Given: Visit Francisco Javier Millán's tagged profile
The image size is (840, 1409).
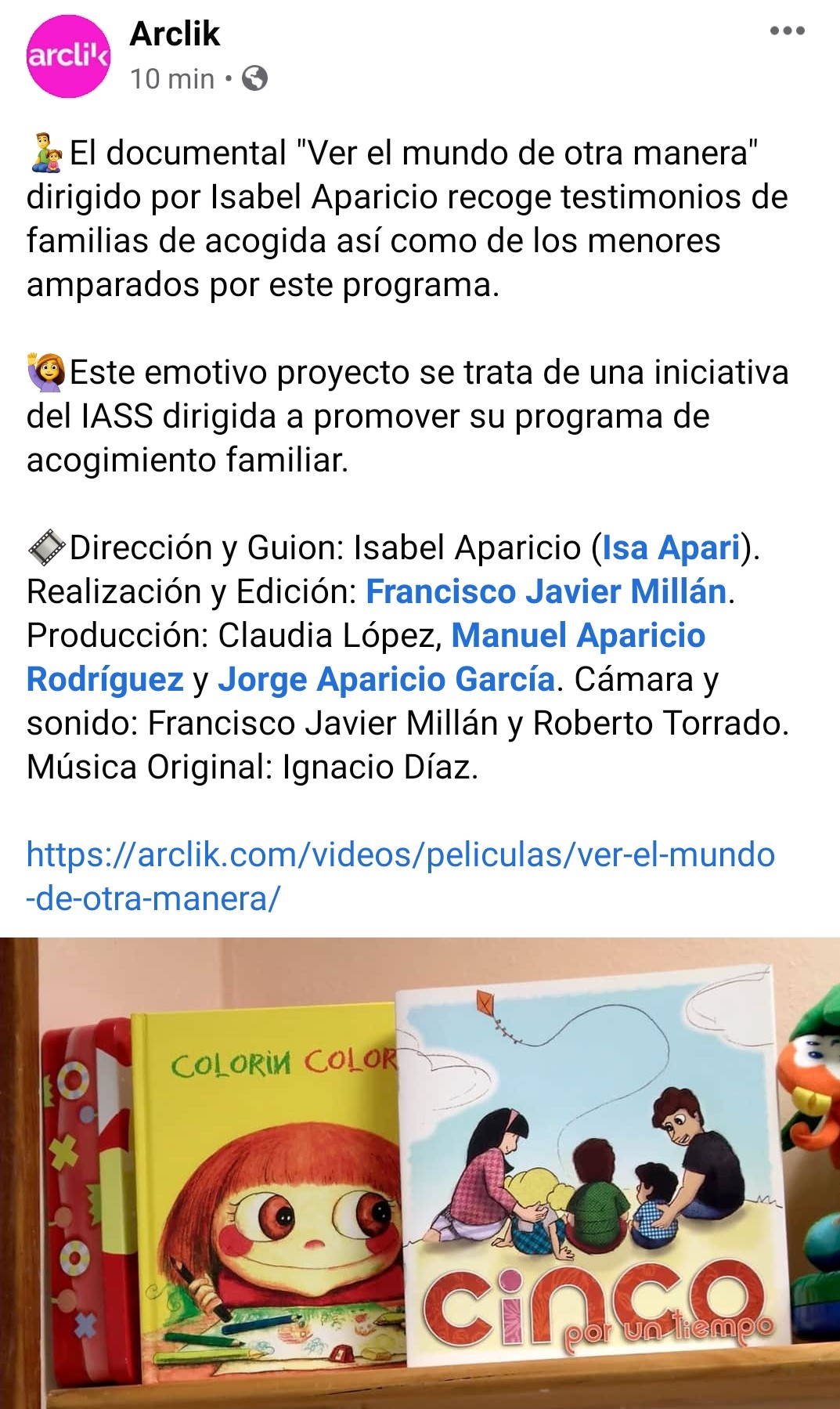Looking at the screenshot, I should 546,592.
